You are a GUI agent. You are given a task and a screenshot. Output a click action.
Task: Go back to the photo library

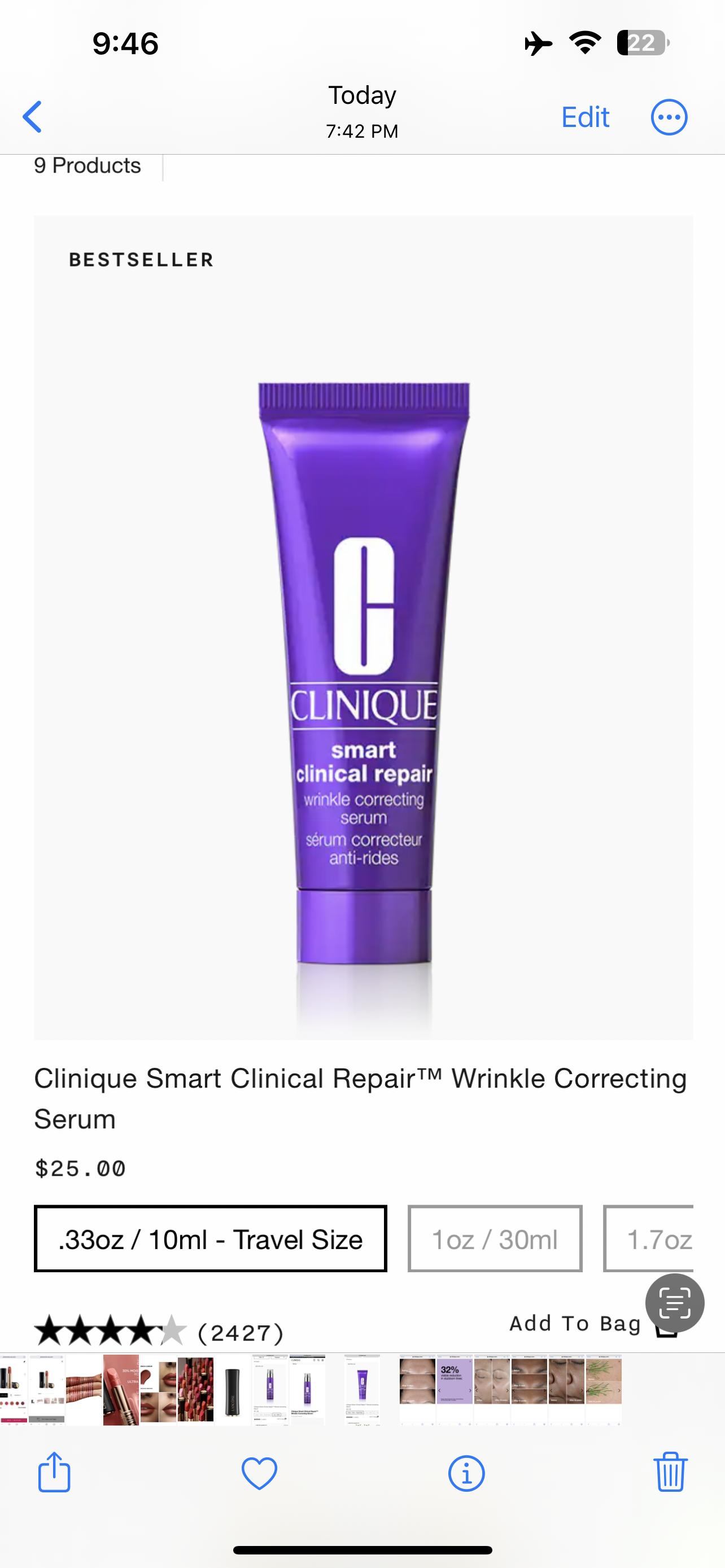pyautogui.click(x=32, y=116)
